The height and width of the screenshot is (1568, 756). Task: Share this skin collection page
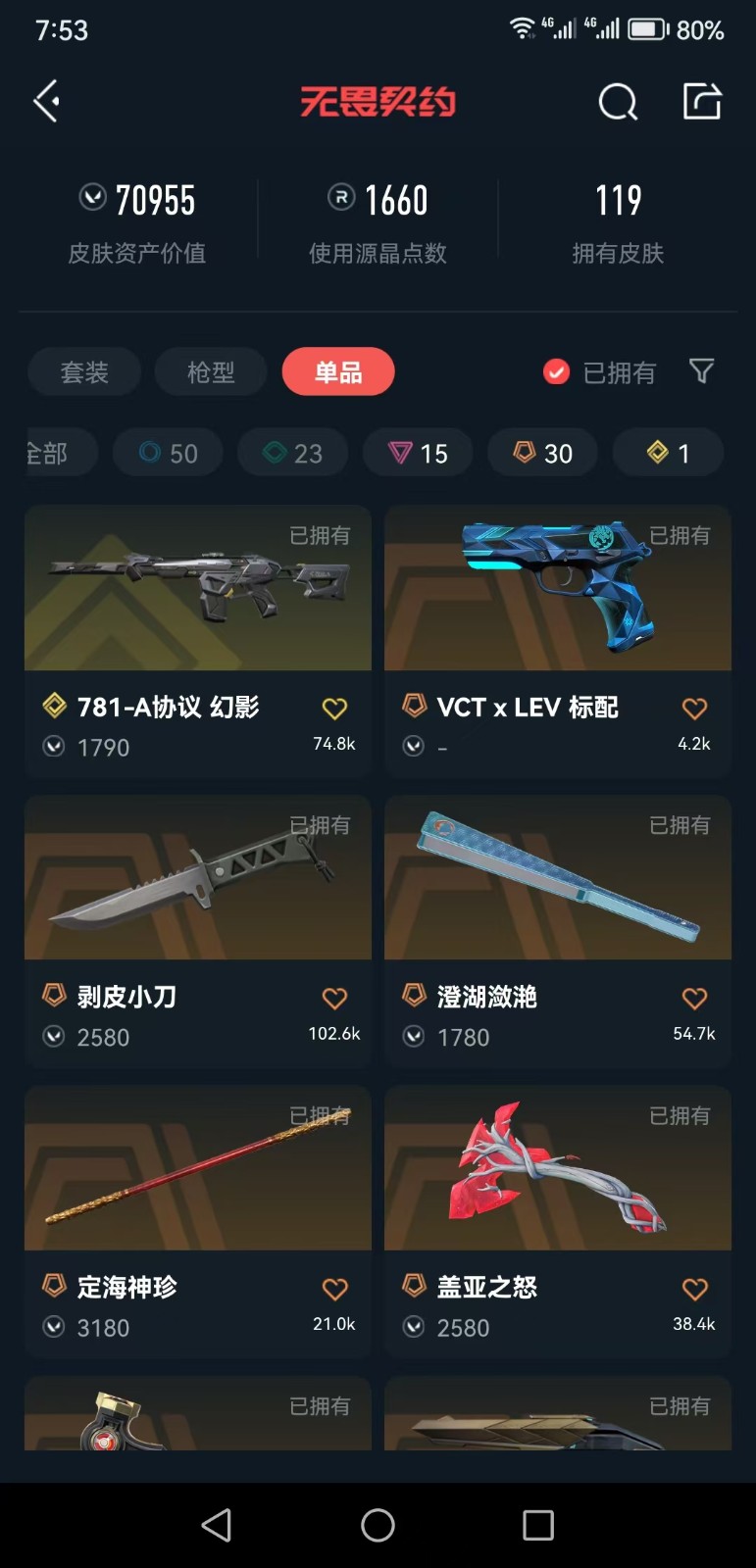(702, 101)
